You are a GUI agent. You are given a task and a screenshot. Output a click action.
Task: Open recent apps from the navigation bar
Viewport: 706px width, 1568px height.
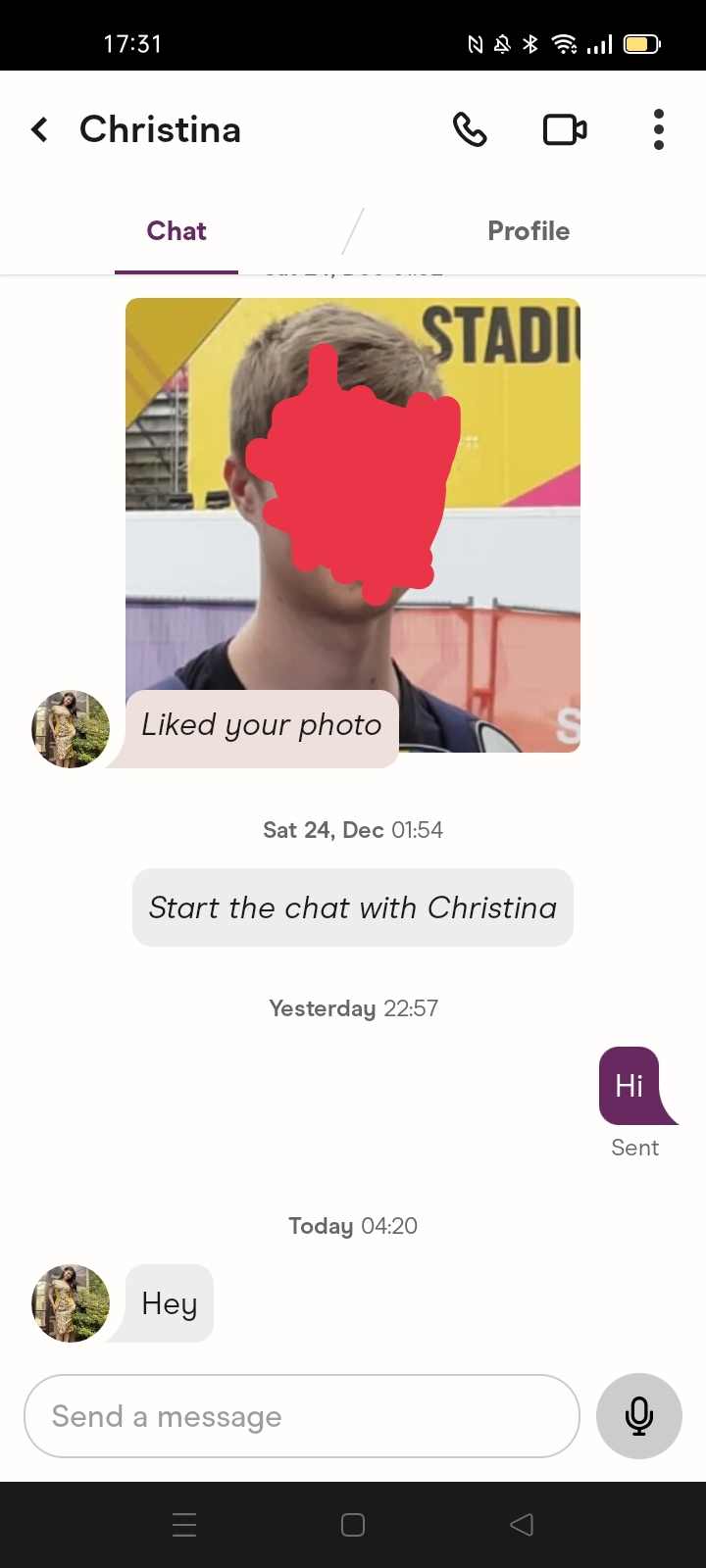[184, 1525]
